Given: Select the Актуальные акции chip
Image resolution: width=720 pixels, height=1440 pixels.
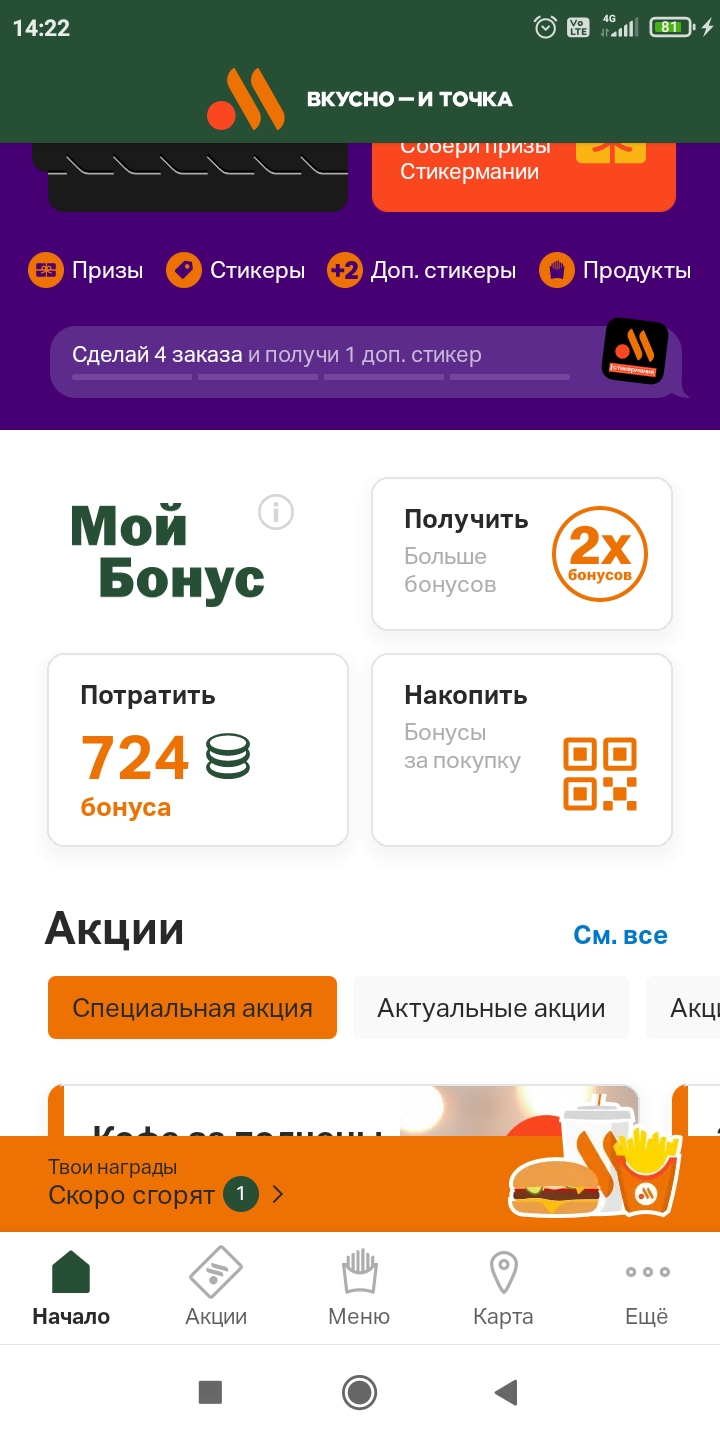Looking at the screenshot, I should point(491,1007).
